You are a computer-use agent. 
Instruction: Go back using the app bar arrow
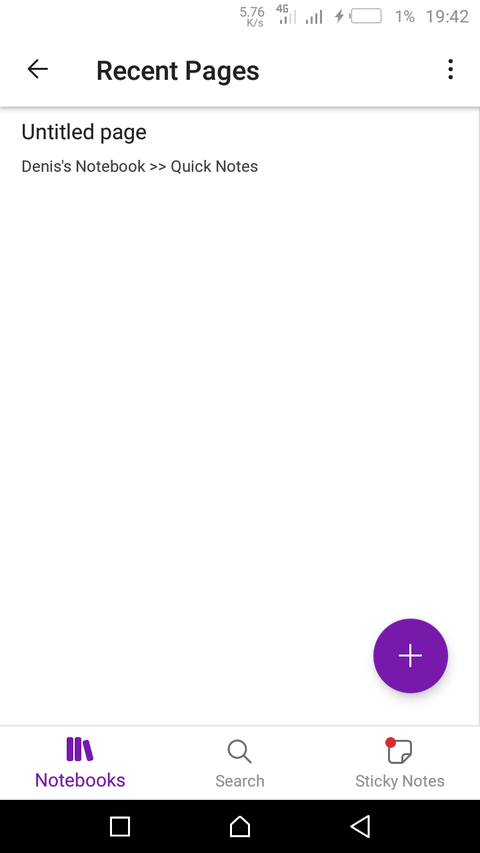(x=38, y=70)
